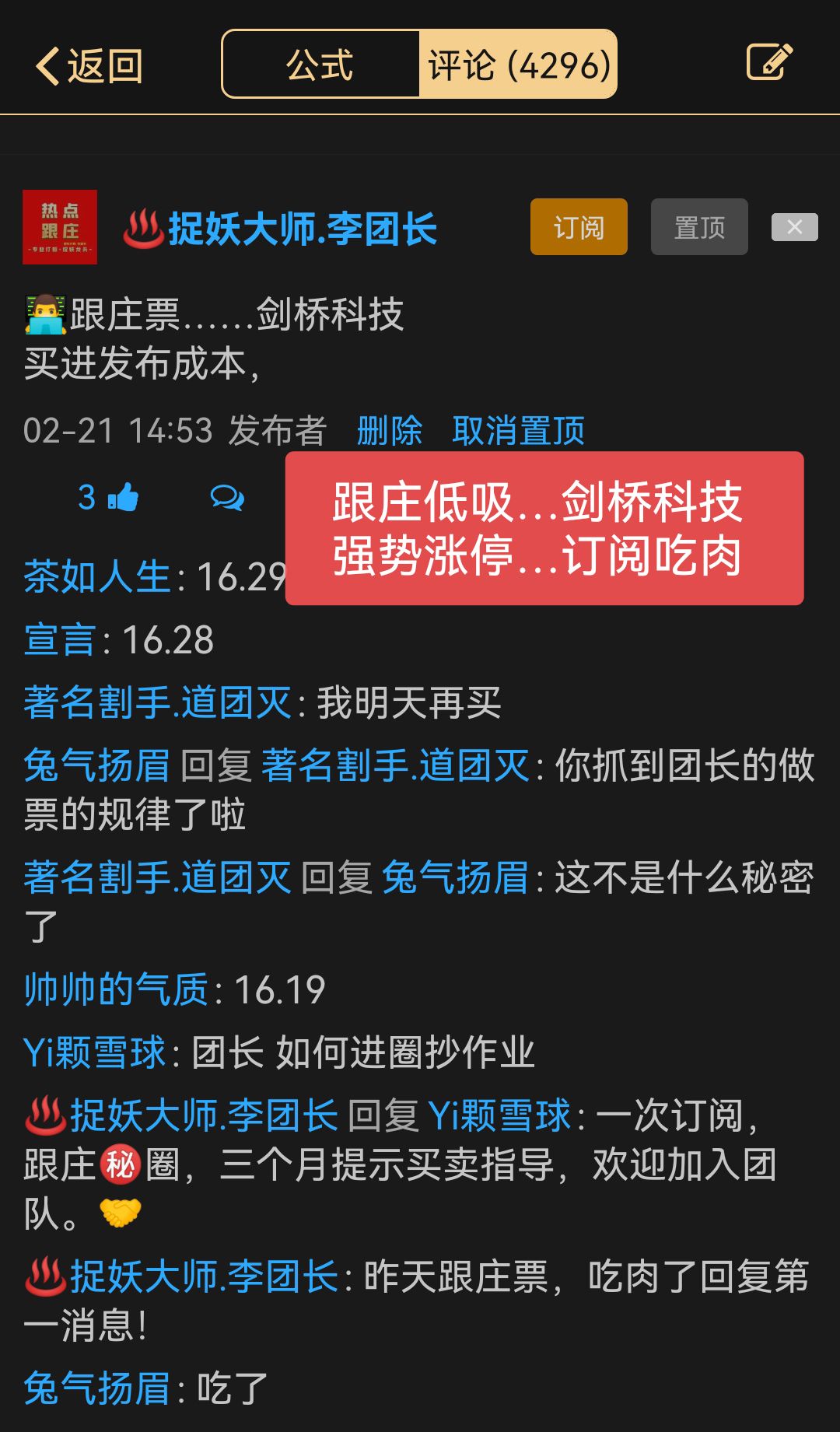Viewport: 840px width, 1432px height.
Task: Select the 评论 (4296) tab
Action: (519, 65)
